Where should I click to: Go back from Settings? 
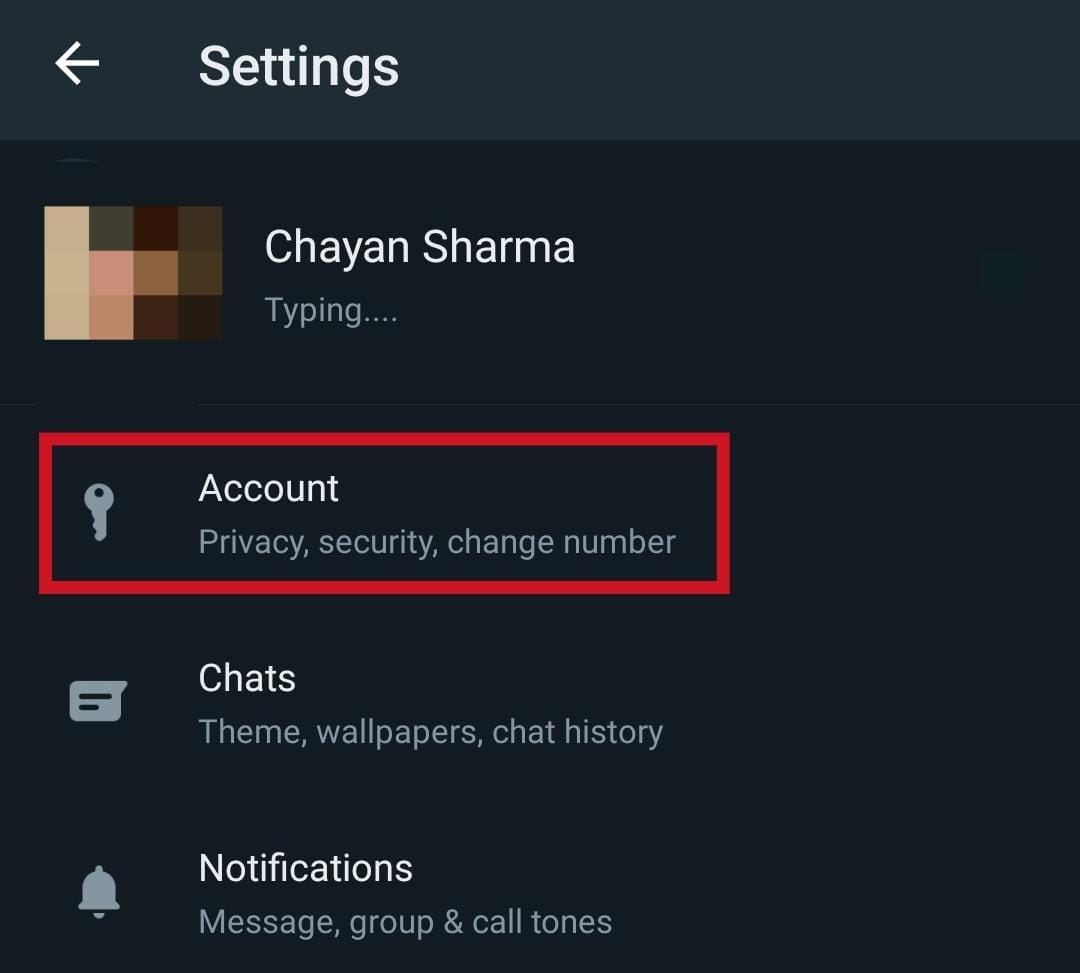coord(77,66)
